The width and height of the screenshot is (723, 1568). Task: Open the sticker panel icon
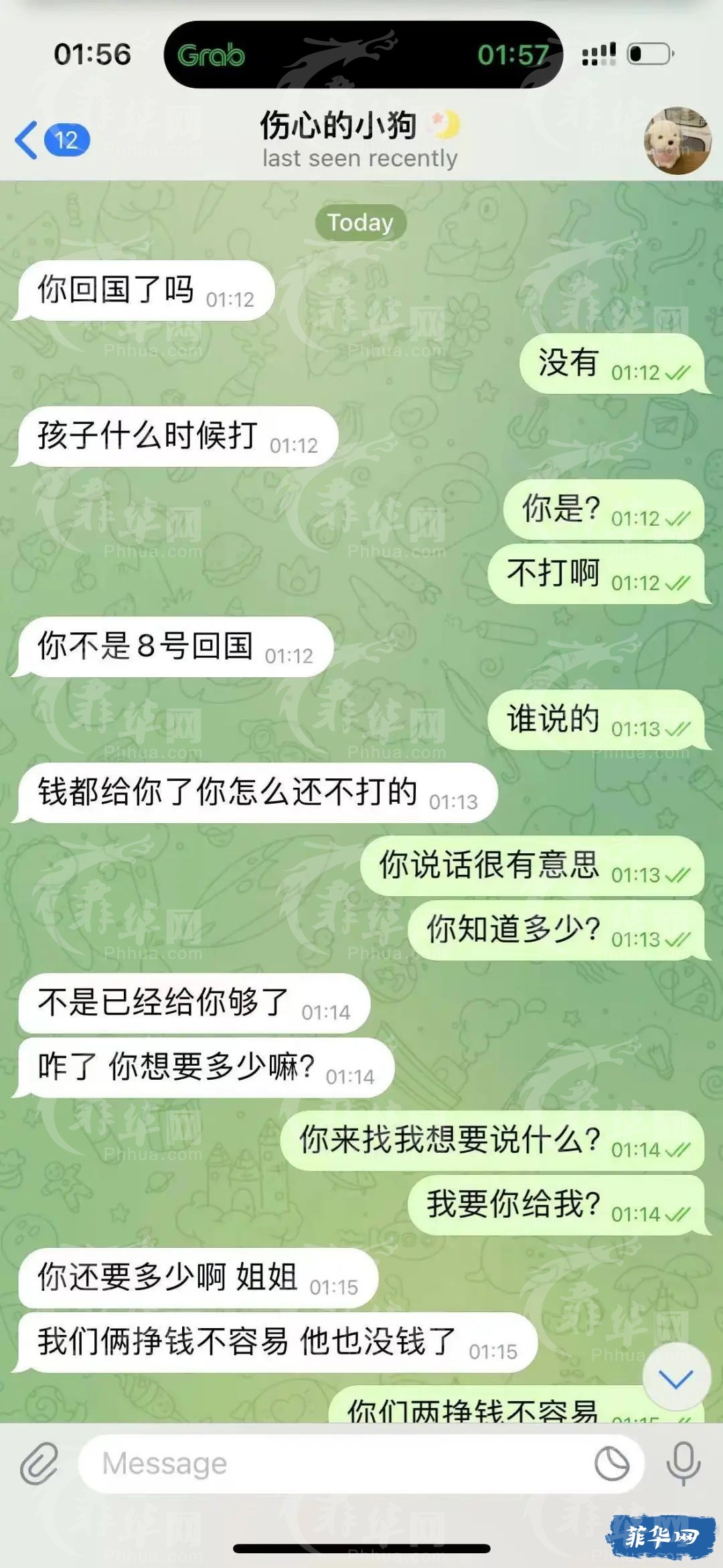612,1464
